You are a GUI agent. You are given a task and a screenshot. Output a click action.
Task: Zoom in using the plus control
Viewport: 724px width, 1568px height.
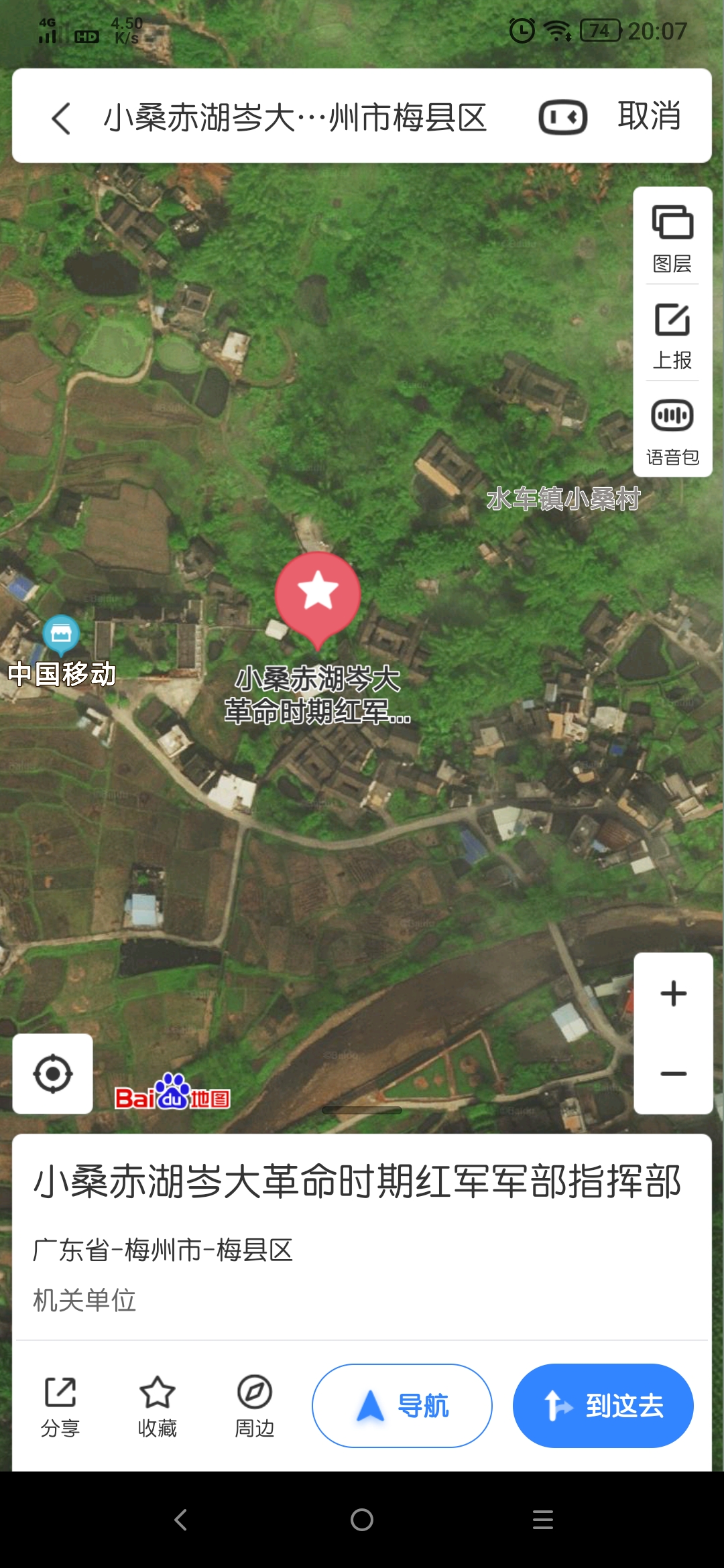point(672,992)
